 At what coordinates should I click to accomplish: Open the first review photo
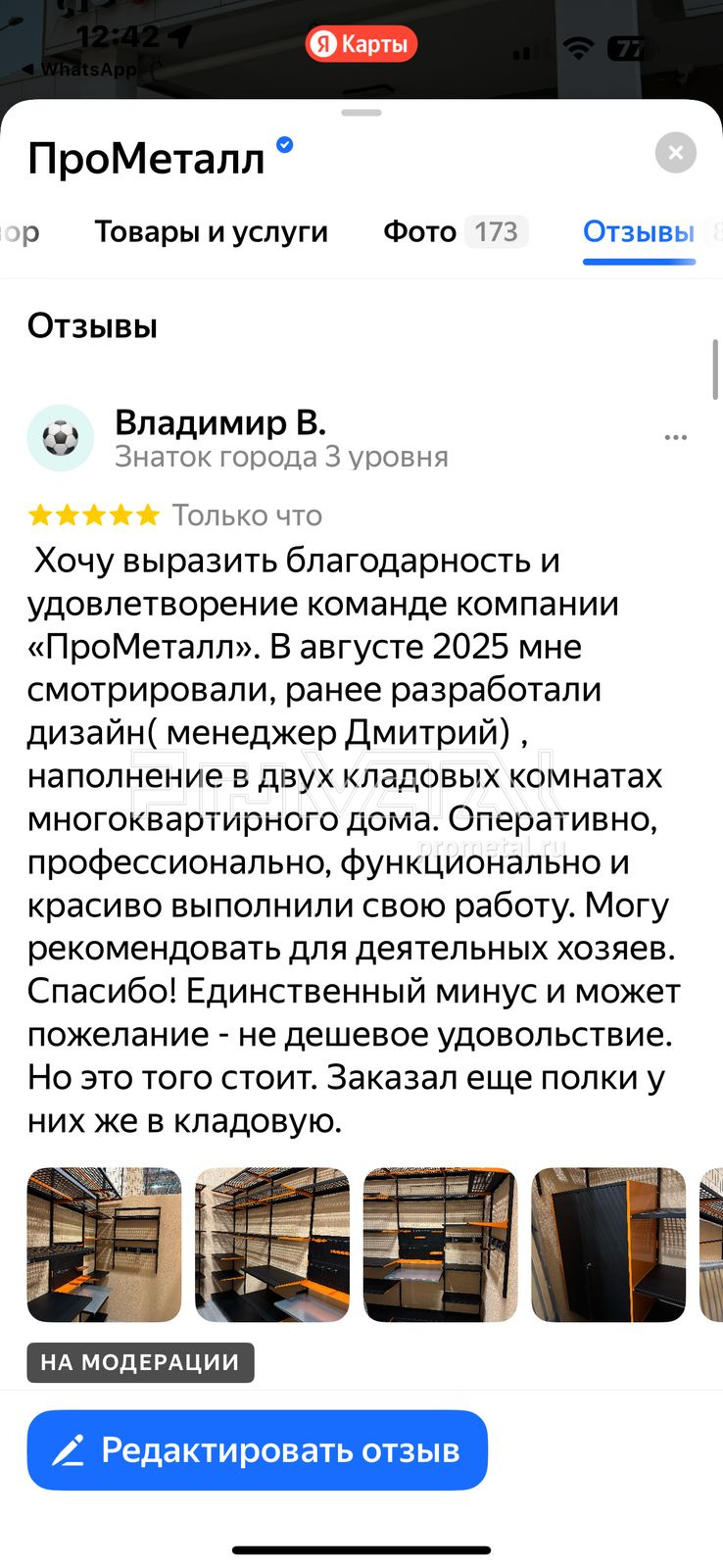(x=104, y=1245)
